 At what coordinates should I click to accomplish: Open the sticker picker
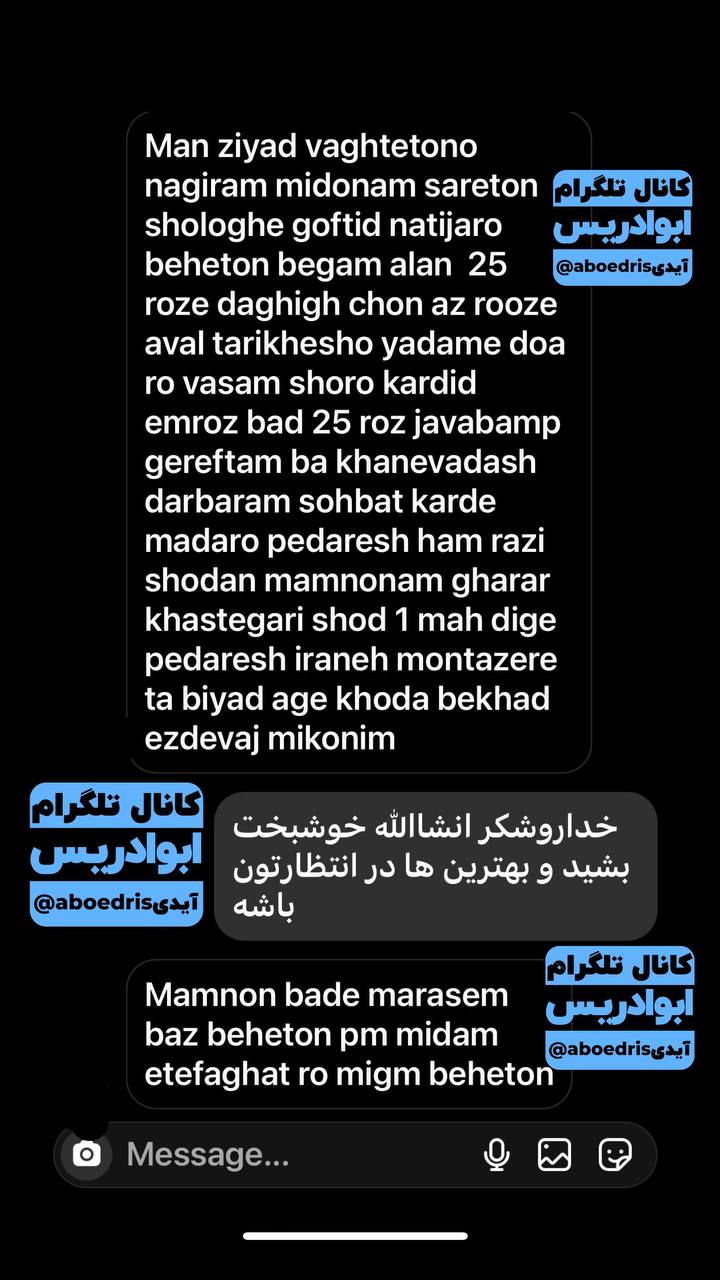615,1155
